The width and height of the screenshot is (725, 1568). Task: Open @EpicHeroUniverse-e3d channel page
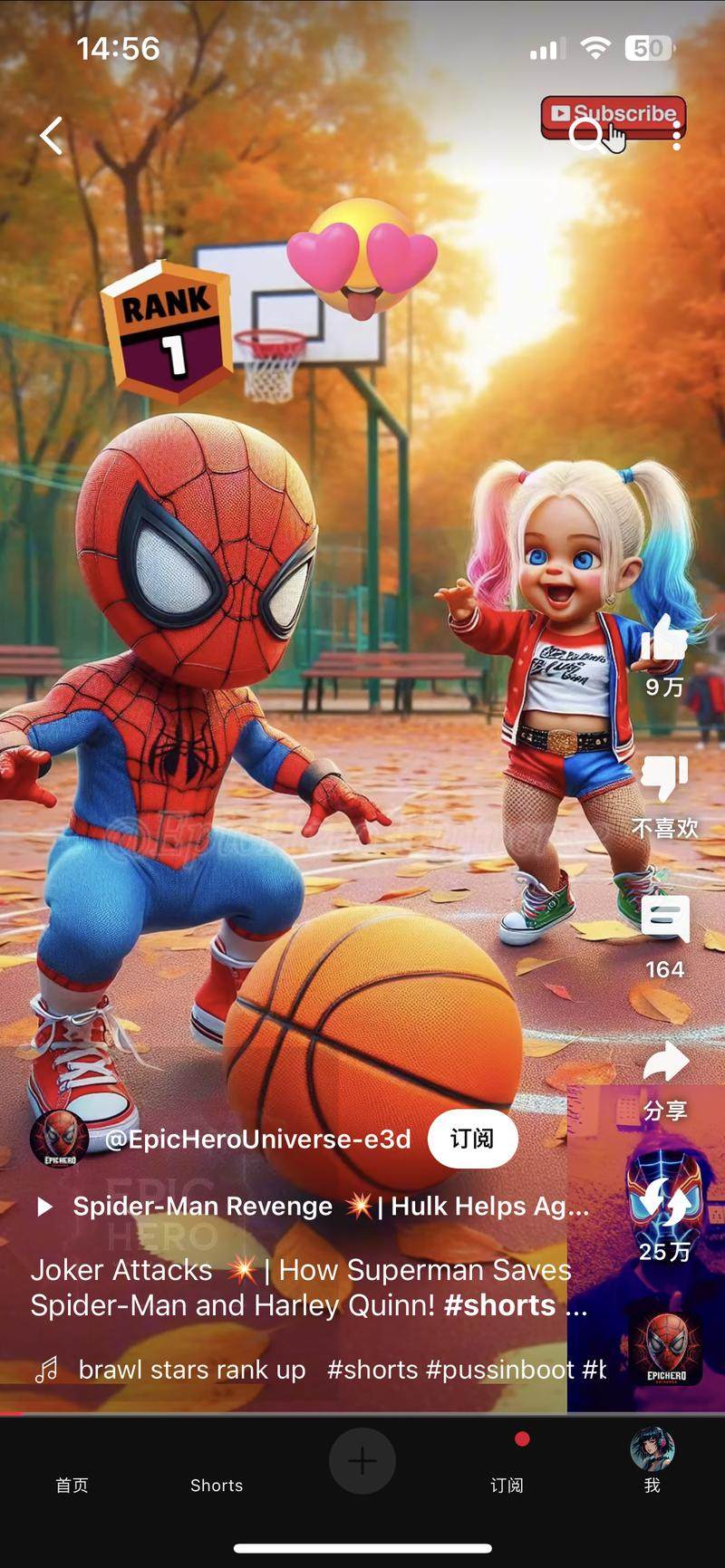257,1139
